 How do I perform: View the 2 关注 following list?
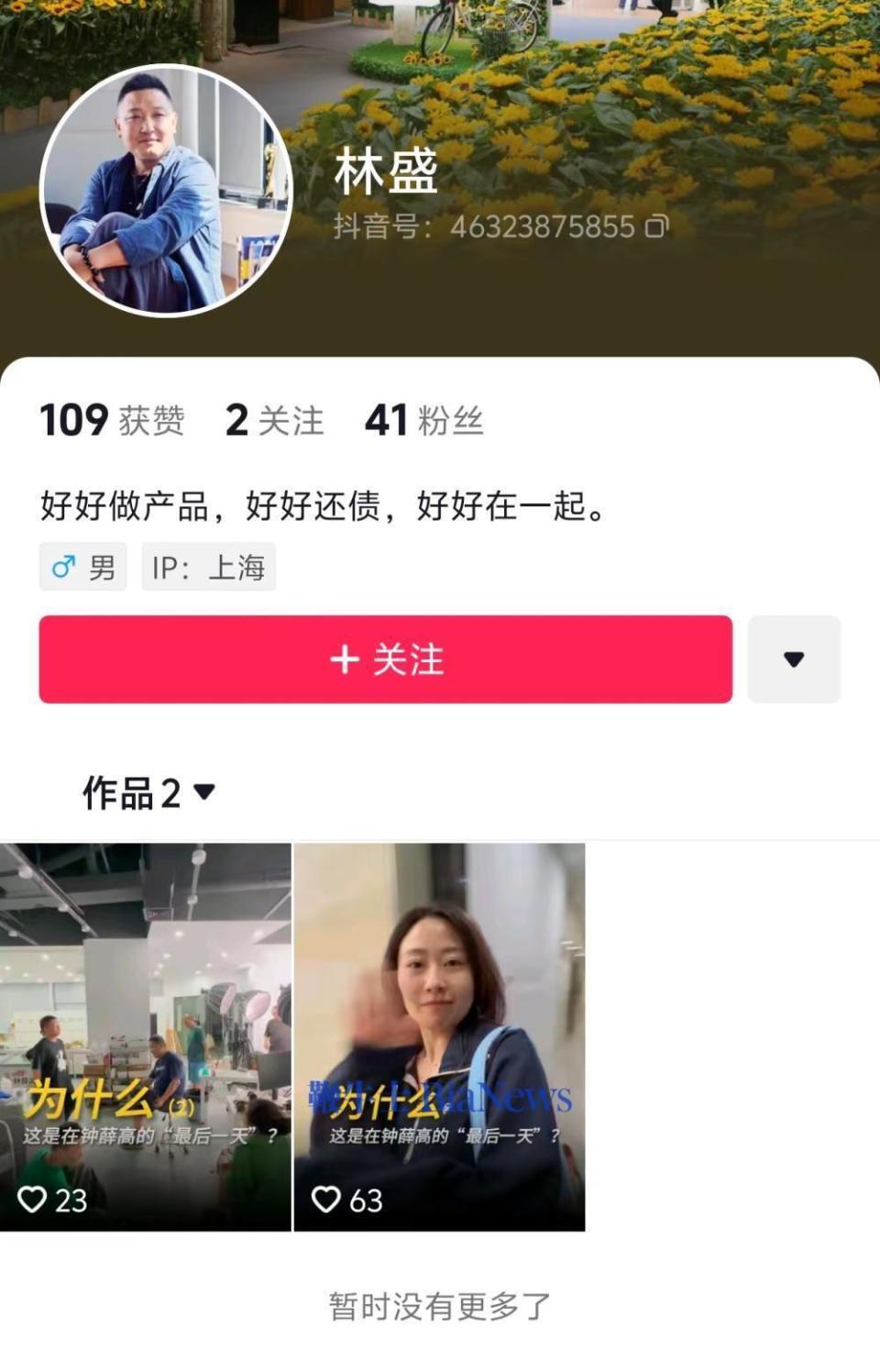(274, 421)
